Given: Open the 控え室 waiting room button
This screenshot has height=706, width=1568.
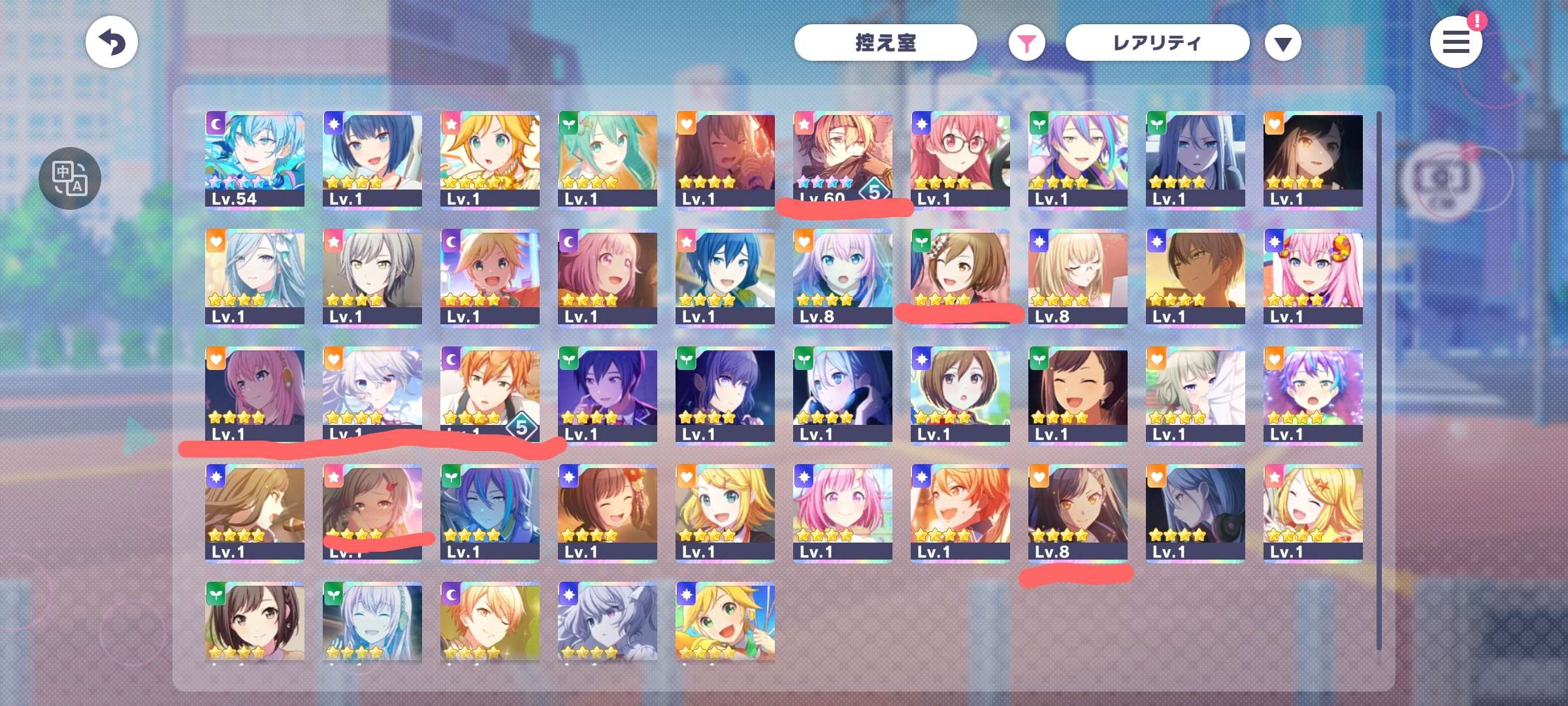Looking at the screenshot, I should [885, 43].
